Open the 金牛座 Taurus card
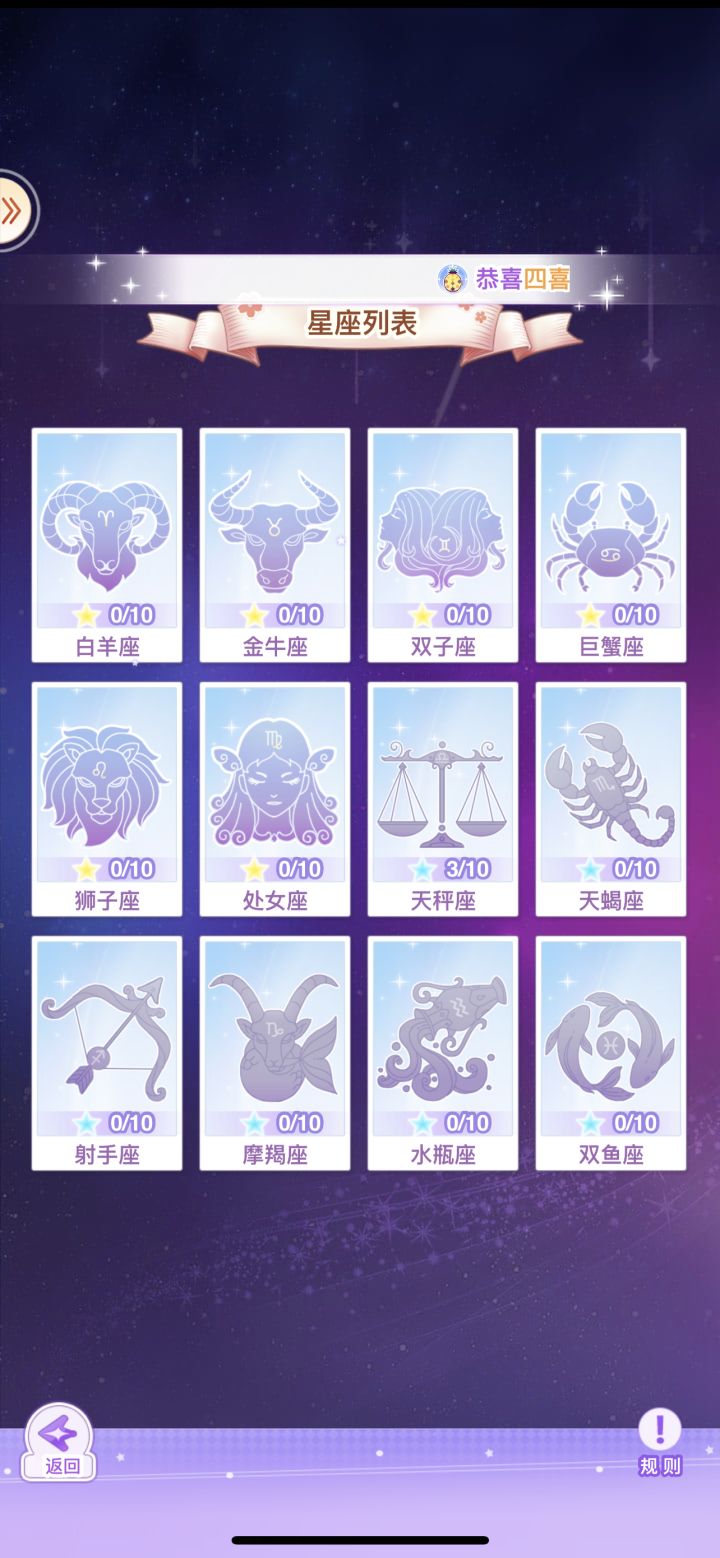The height and width of the screenshot is (1558, 720). pyautogui.click(x=275, y=545)
